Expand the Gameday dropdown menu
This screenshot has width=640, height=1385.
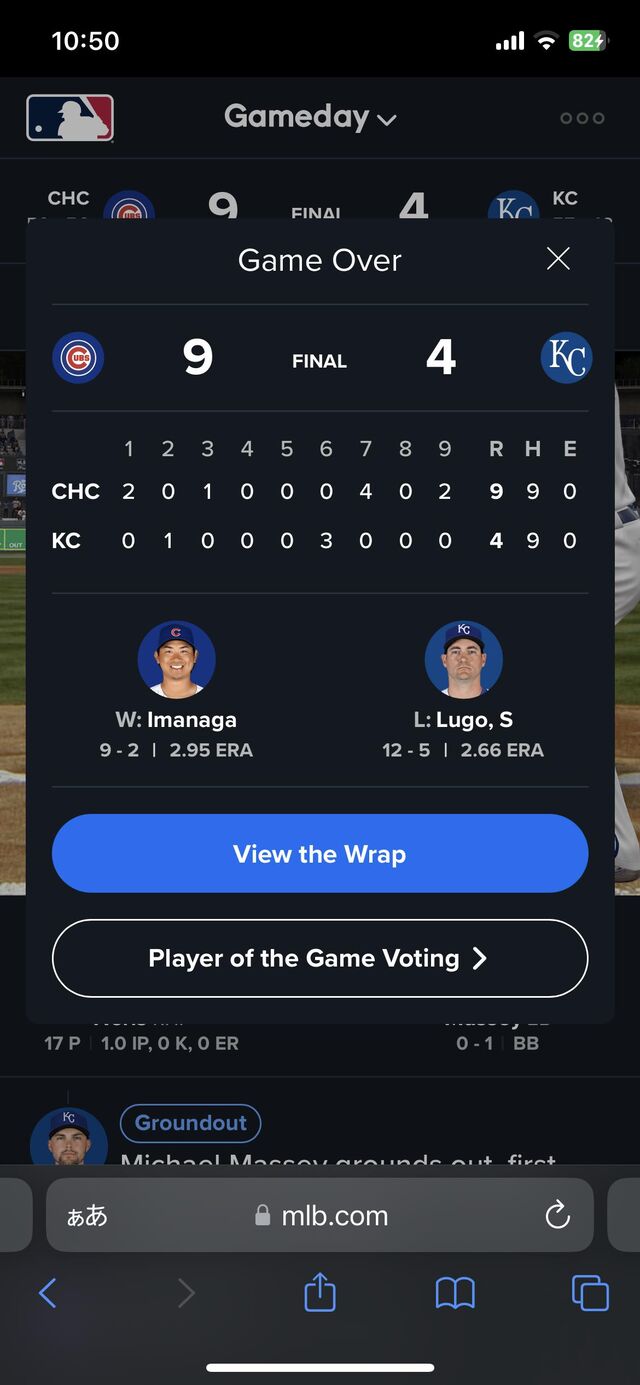[x=310, y=117]
